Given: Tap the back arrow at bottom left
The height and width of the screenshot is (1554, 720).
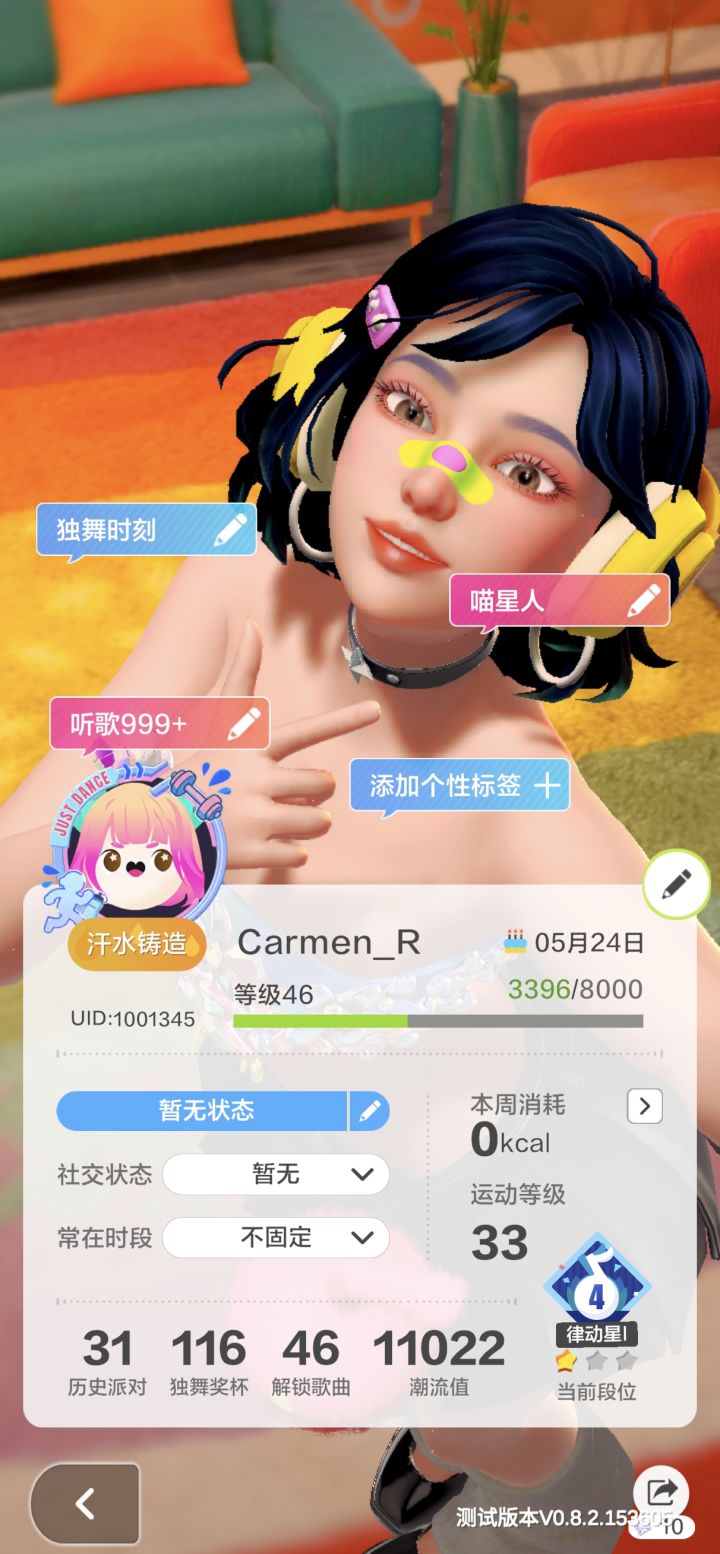Looking at the screenshot, I should tap(85, 1502).
